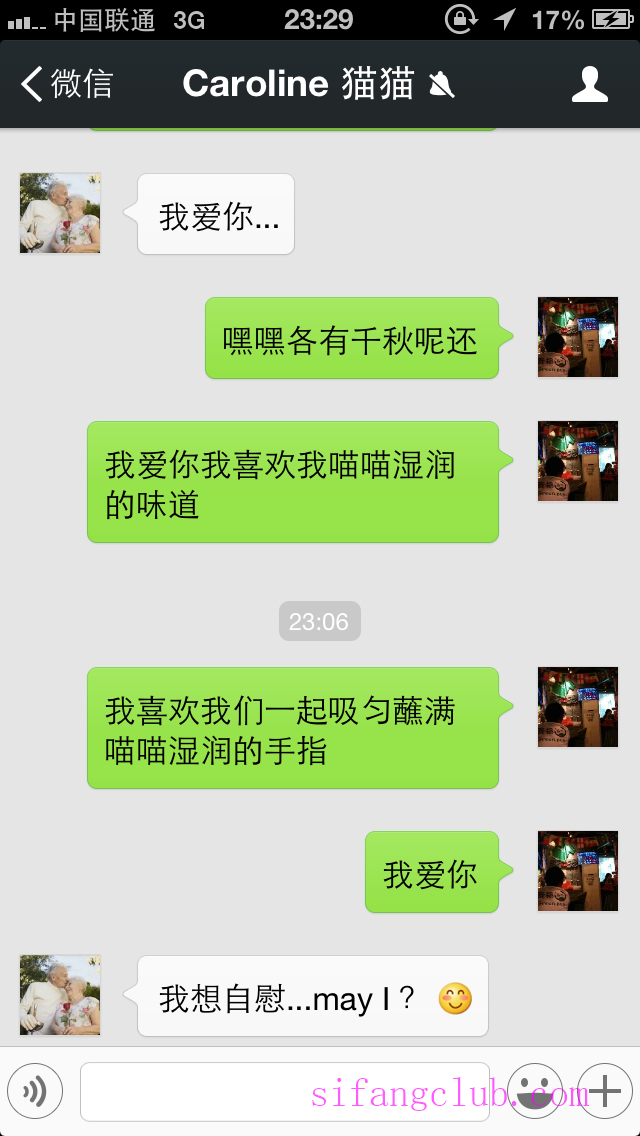This screenshot has width=640, height=1136.
Task: Open the emoji sticker panel
Action: pos(535,1091)
